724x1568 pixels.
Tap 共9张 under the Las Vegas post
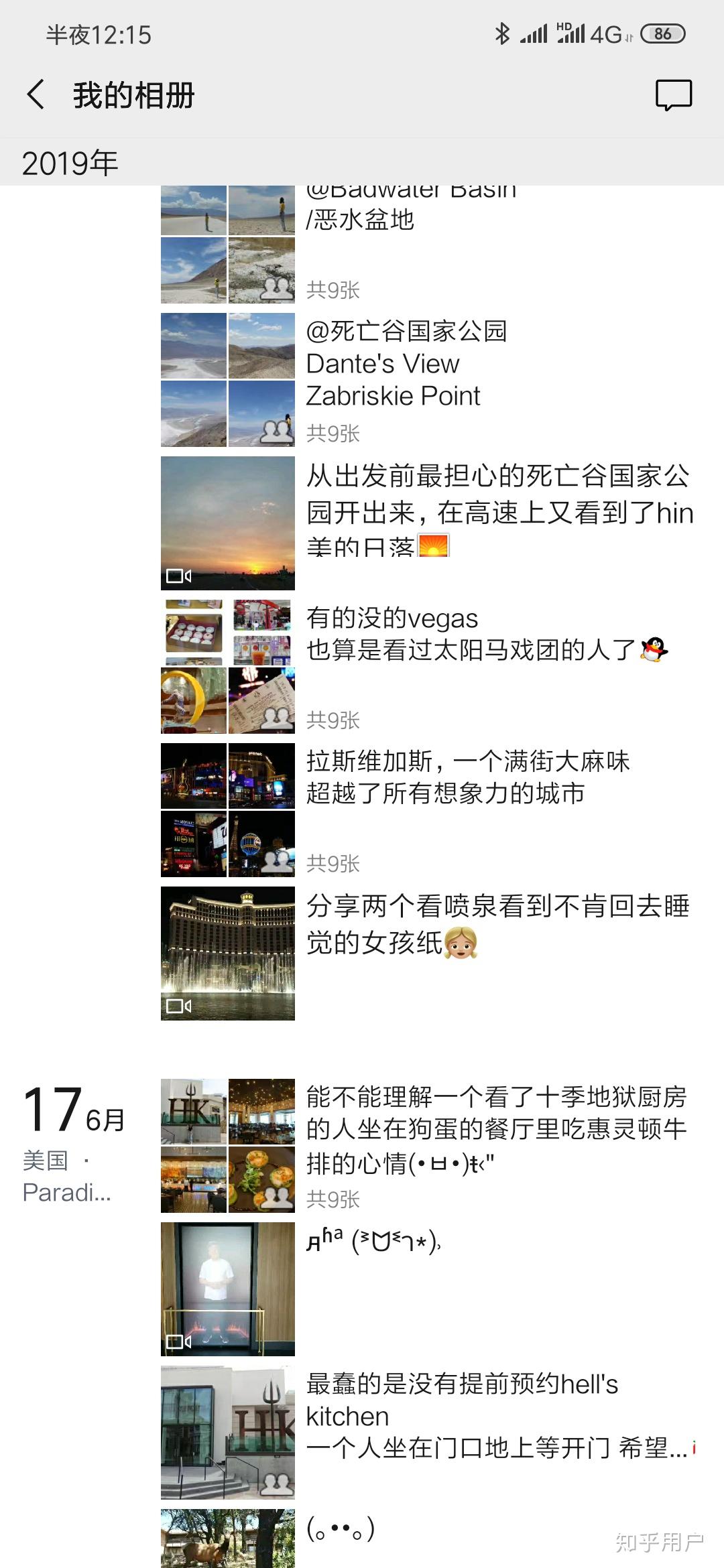pyautogui.click(x=335, y=864)
